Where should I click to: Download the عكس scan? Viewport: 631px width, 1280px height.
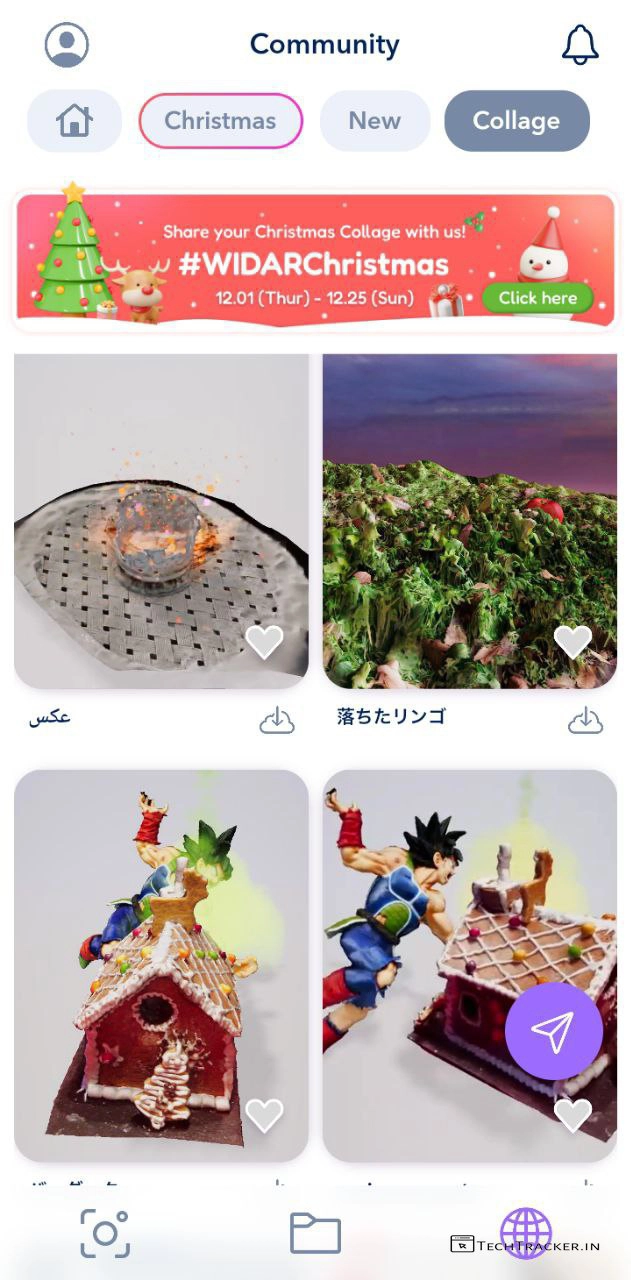pyautogui.click(x=277, y=720)
